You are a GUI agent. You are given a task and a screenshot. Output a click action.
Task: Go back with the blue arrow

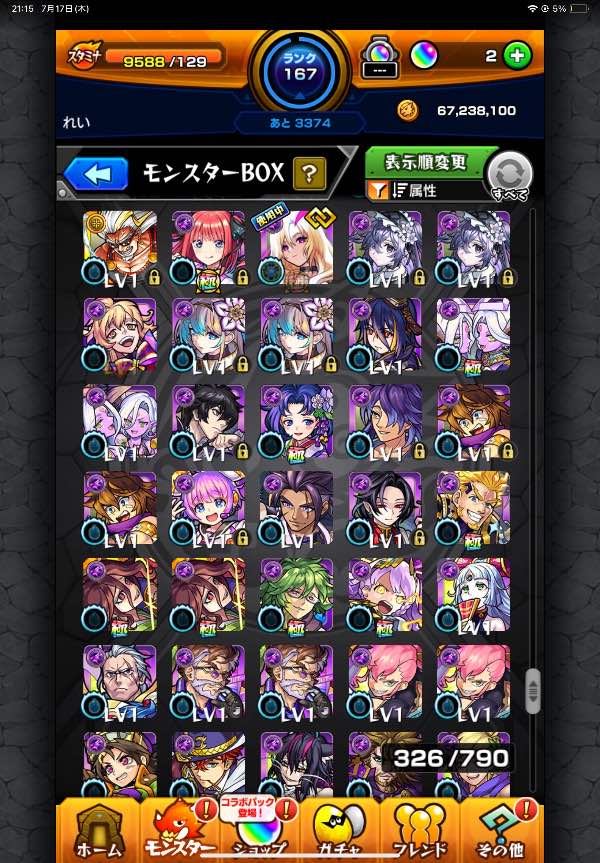[x=96, y=175]
